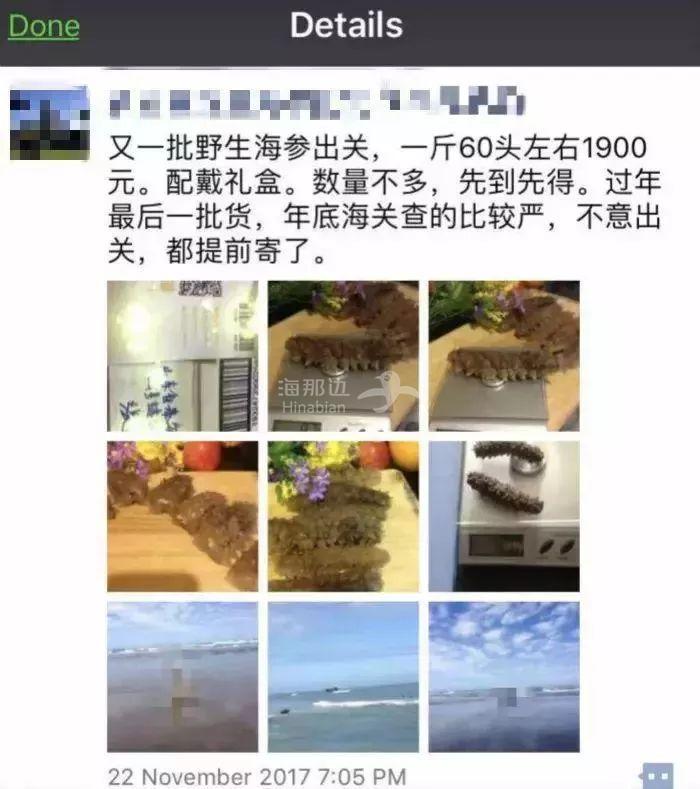Open the blue sky and clouds beach photo
The width and height of the screenshot is (700, 789).
point(504,676)
